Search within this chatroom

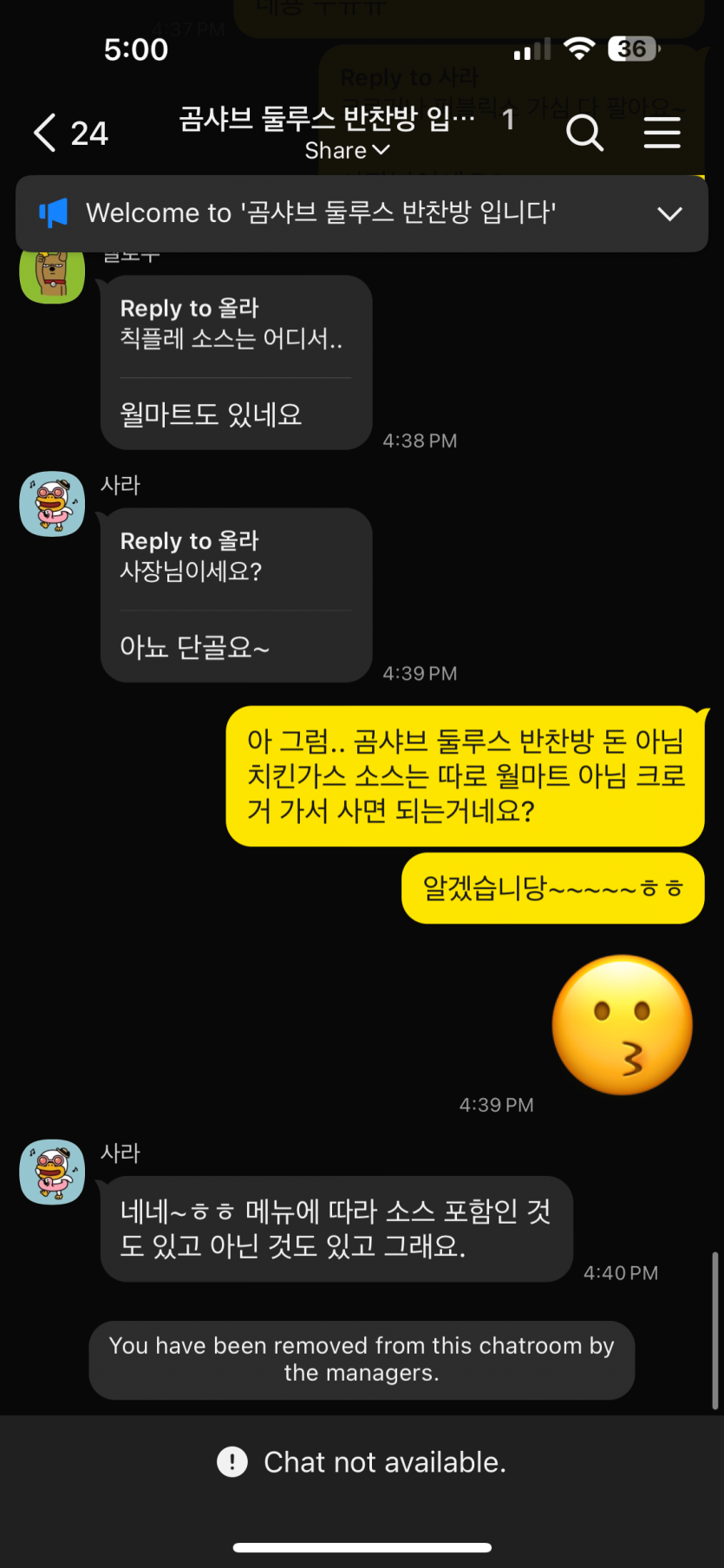click(x=584, y=133)
